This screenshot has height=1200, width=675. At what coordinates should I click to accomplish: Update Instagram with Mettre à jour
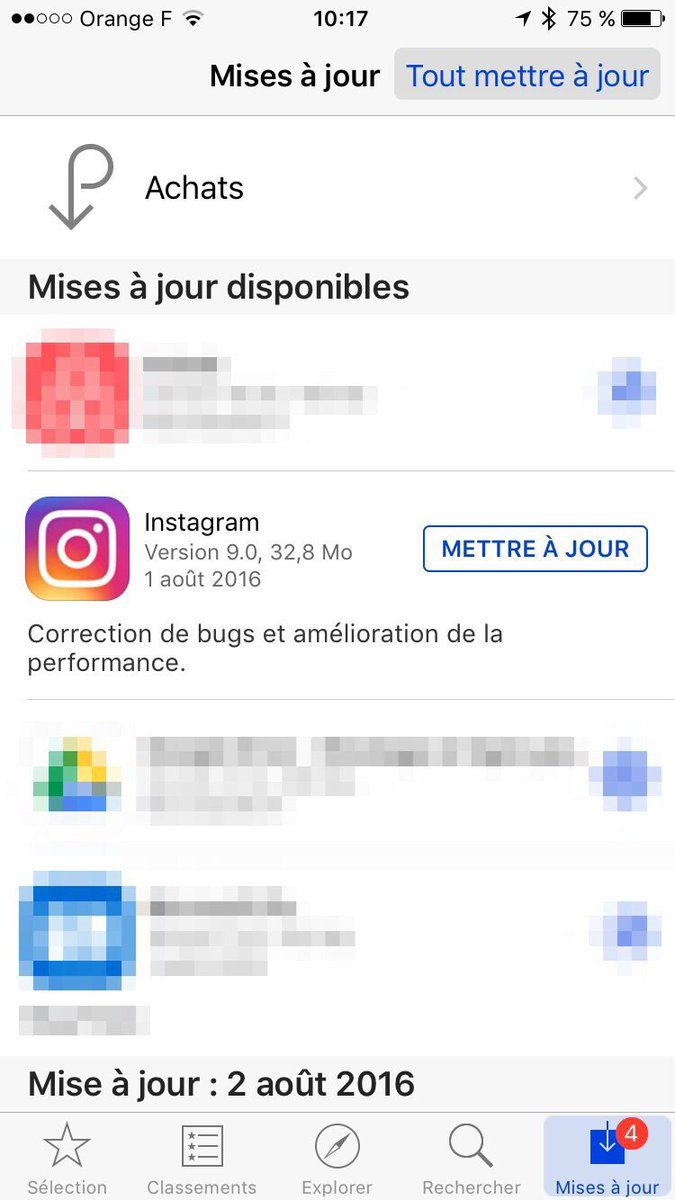tap(535, 549)
